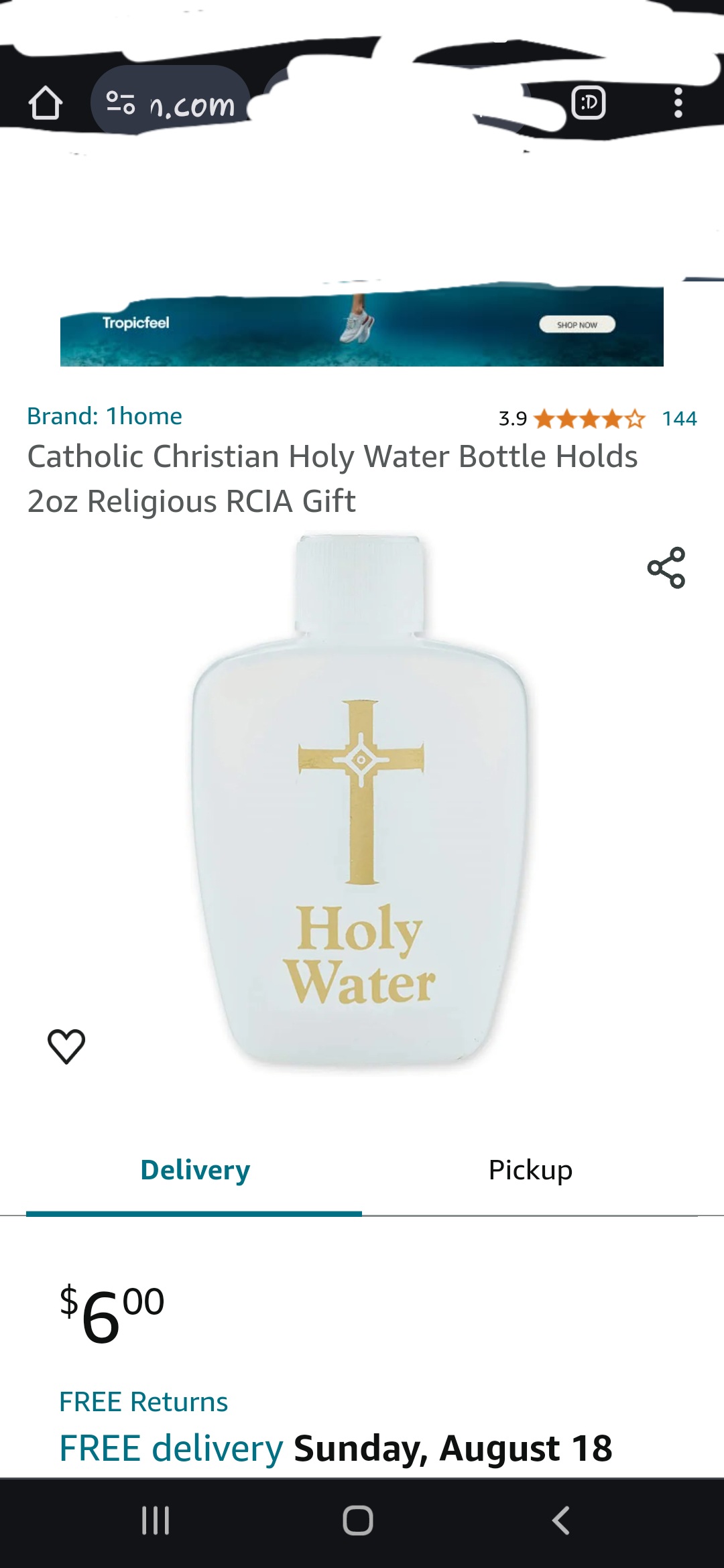Share this Holy Water bottle product
The width and height of the screenshot is (724, 1568).
666,568
